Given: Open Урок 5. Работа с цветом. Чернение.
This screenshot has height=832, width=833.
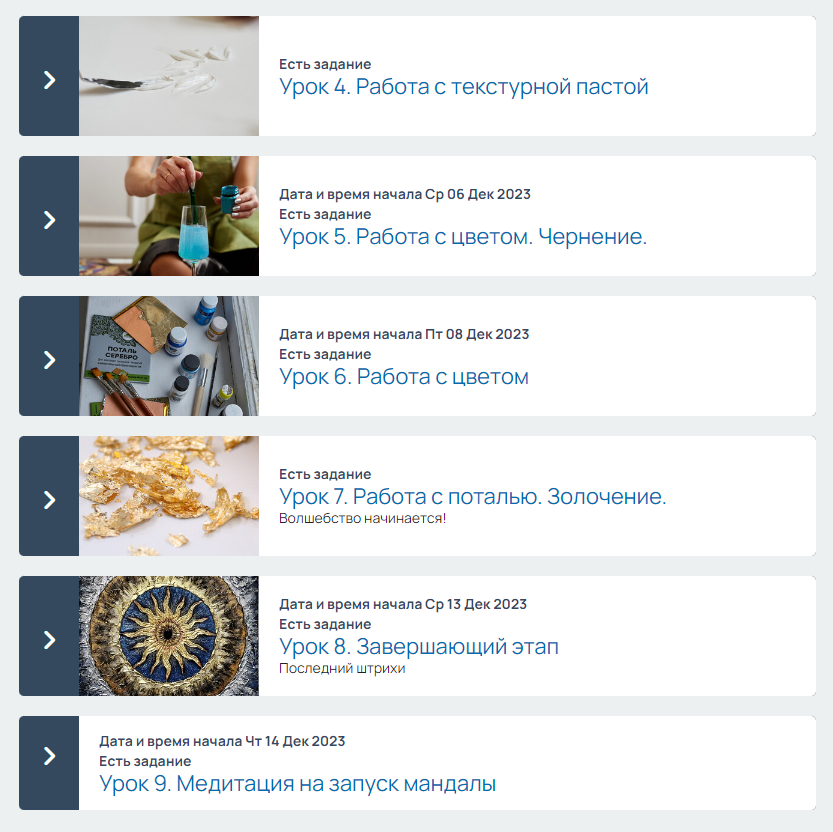Looking at the screenshot, I should (x=463, y=237).
